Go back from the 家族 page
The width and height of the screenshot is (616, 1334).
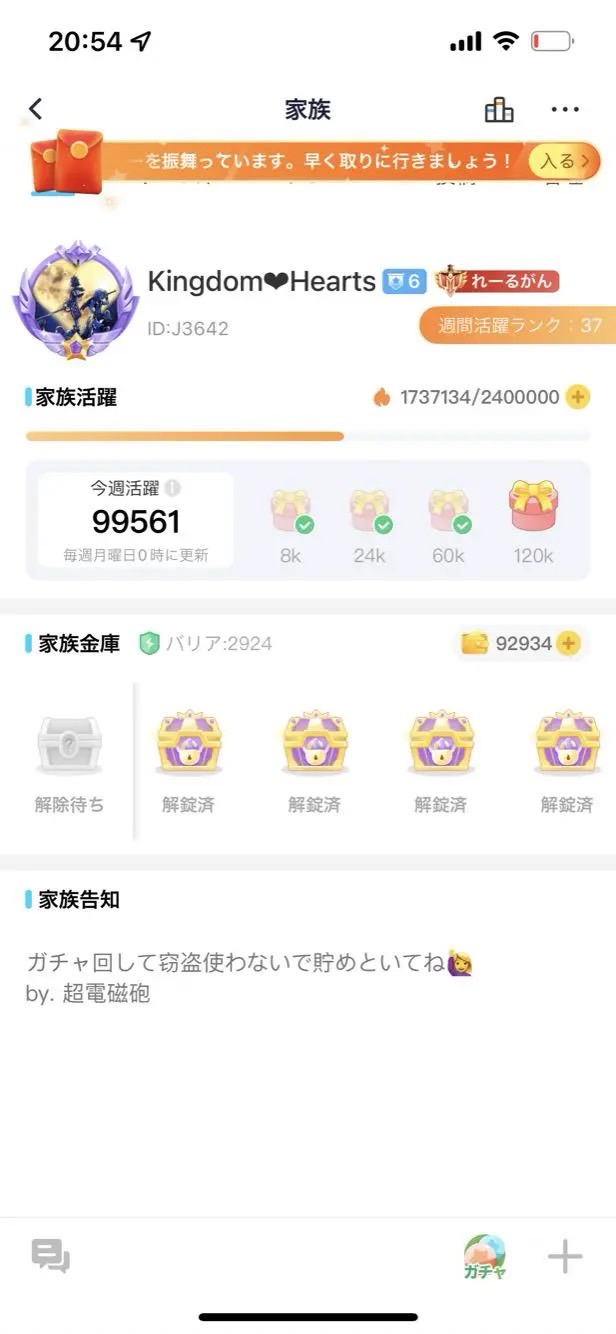point(36,109)
